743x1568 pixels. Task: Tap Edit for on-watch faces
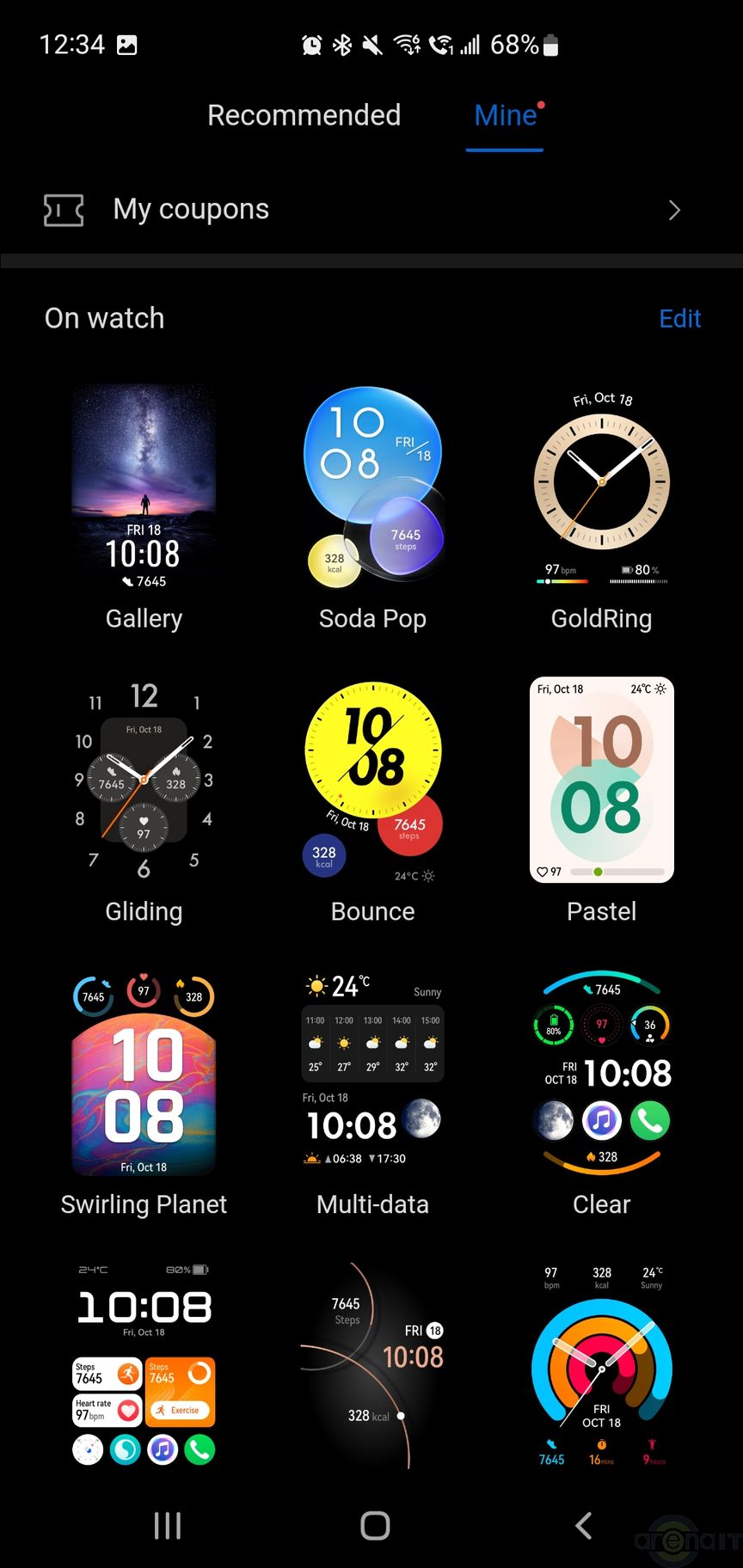click(x=679, y=319)
